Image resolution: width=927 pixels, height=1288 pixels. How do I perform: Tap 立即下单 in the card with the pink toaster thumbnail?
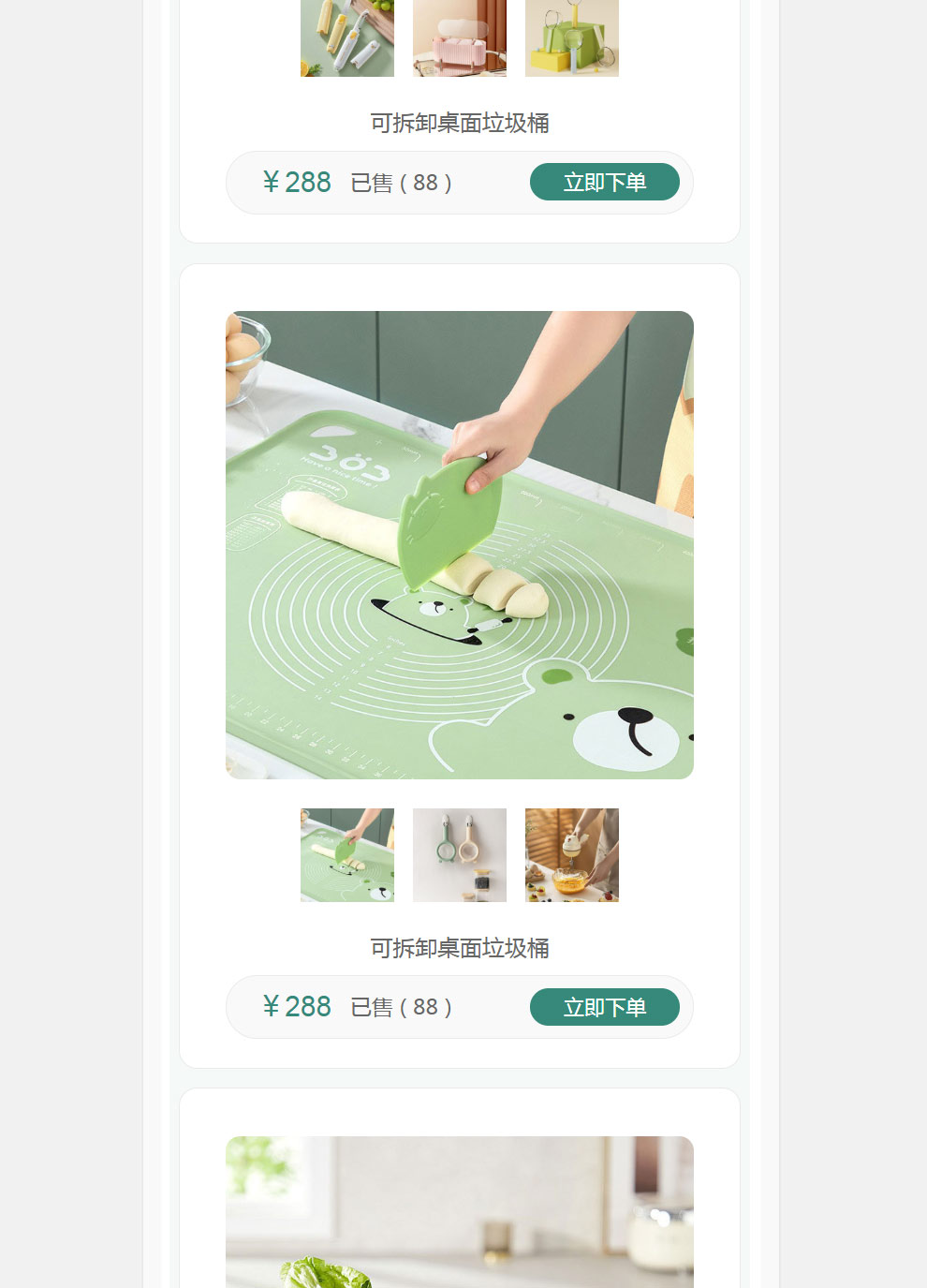click(x=604, y=182)
